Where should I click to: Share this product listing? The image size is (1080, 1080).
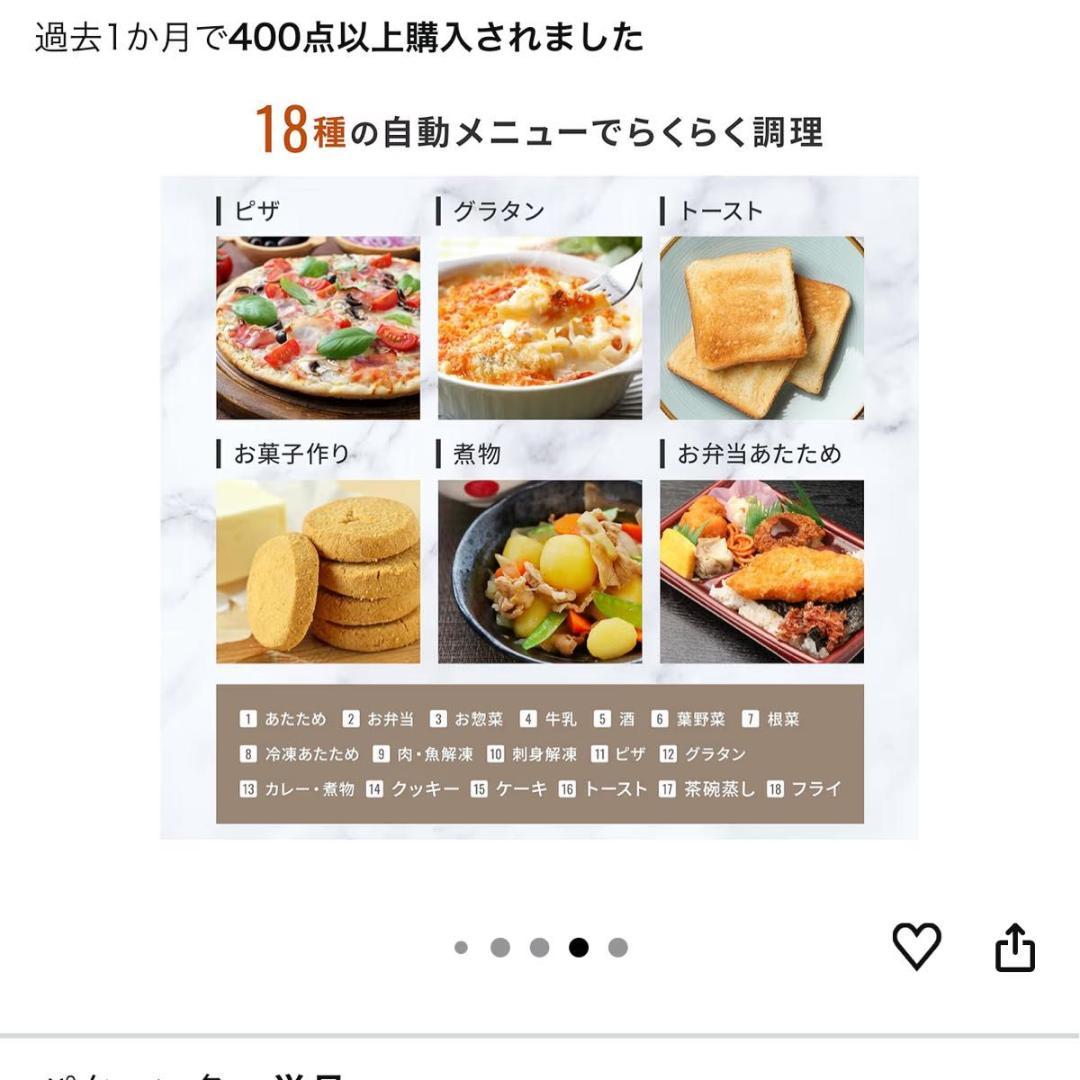click(x=1014, y=947)
